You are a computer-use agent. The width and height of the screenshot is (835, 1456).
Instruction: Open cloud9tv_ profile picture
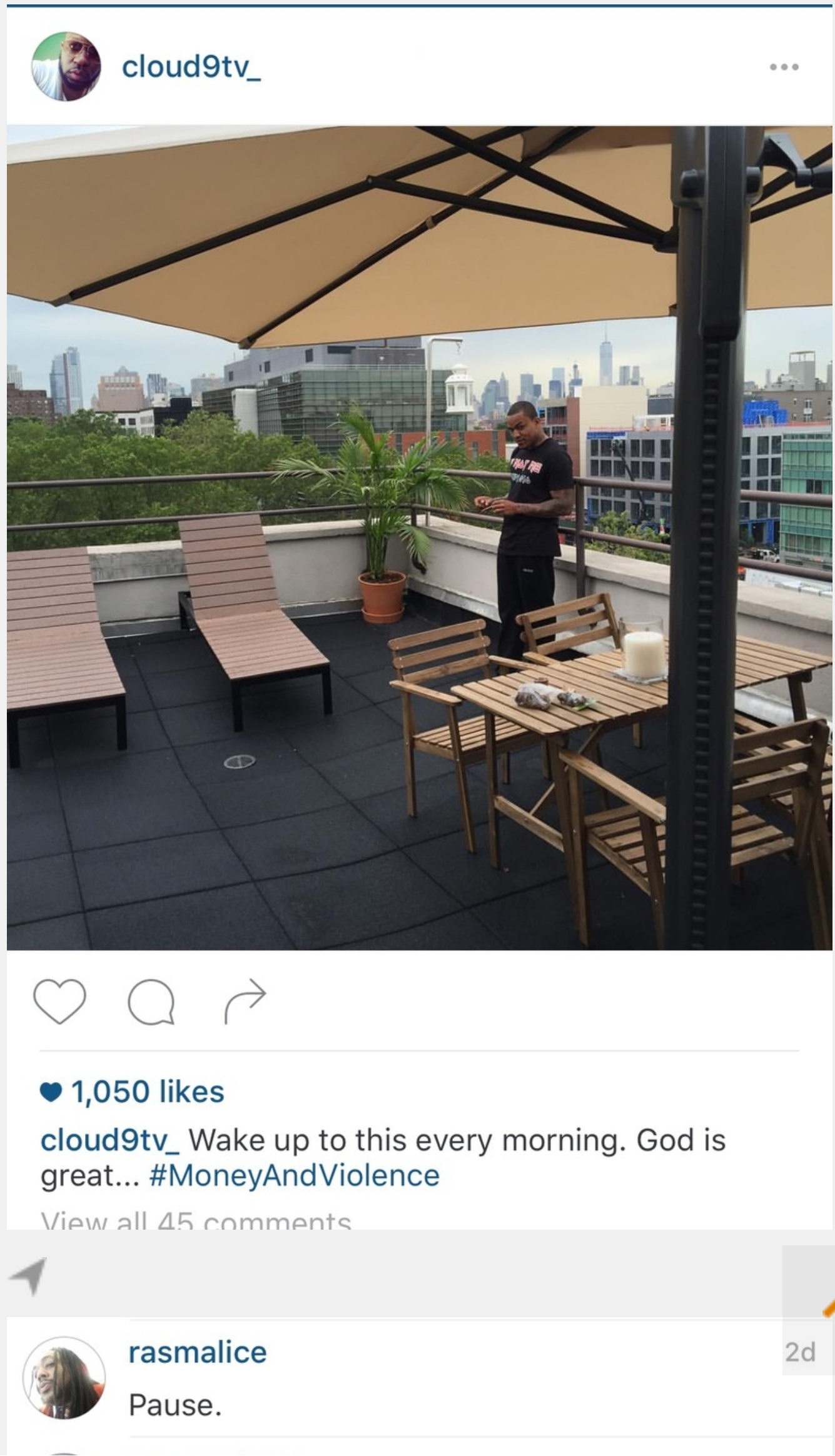pyautogui.click(x=66, y=66)
